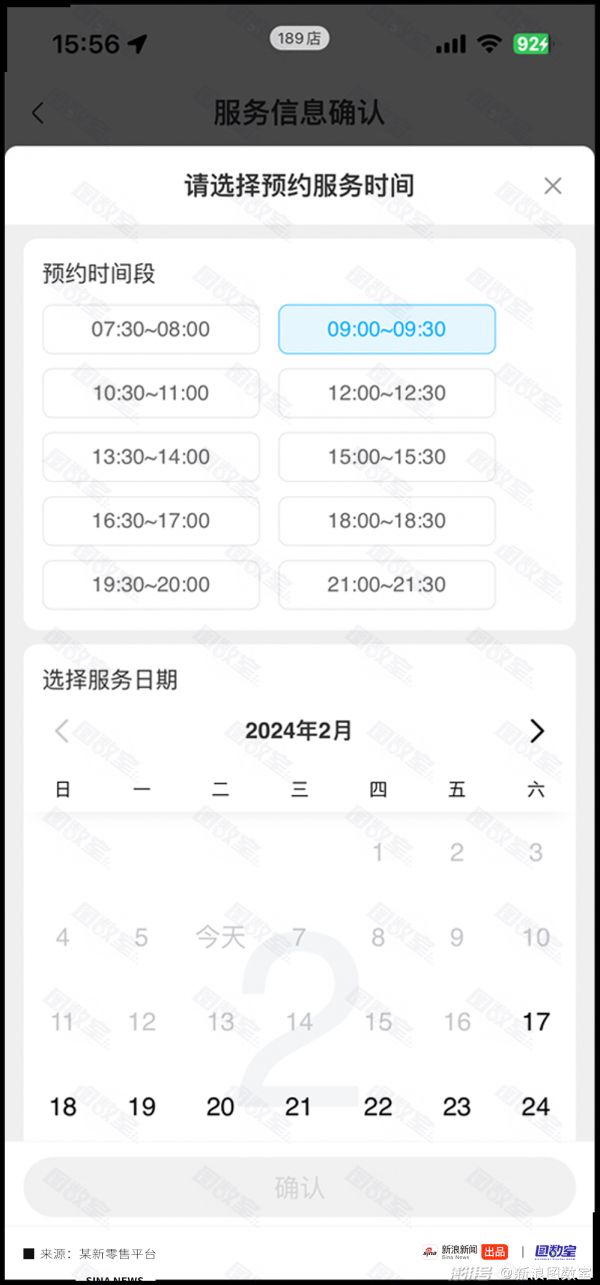The height and width of the screenshot is (1285, 600).
Task: Close the appointment time picker
Action: pos(552,185)
